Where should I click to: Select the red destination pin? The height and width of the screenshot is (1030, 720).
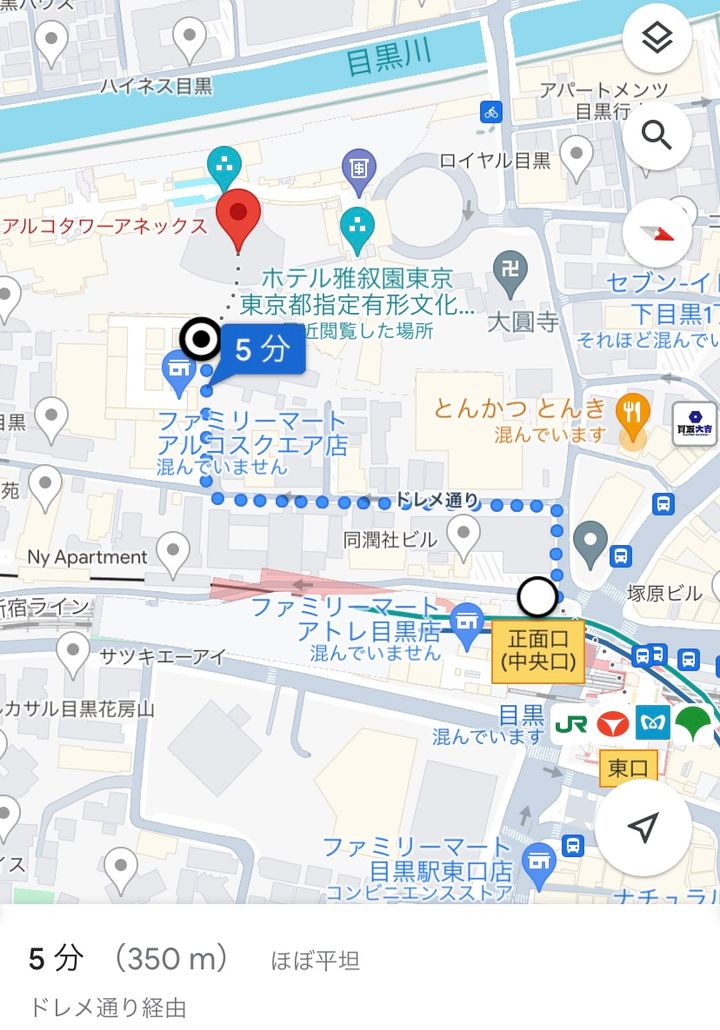(x=238, y=220)
